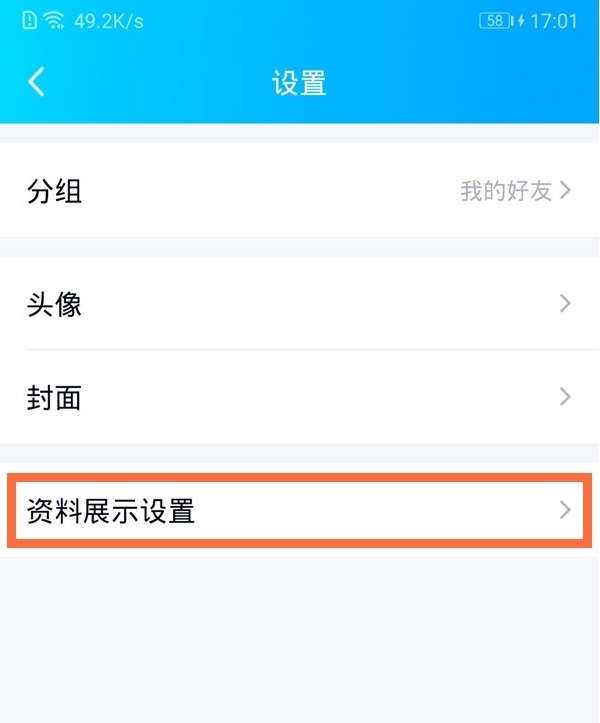
Task: Open 资料展示设置
Action: [300, 511]
